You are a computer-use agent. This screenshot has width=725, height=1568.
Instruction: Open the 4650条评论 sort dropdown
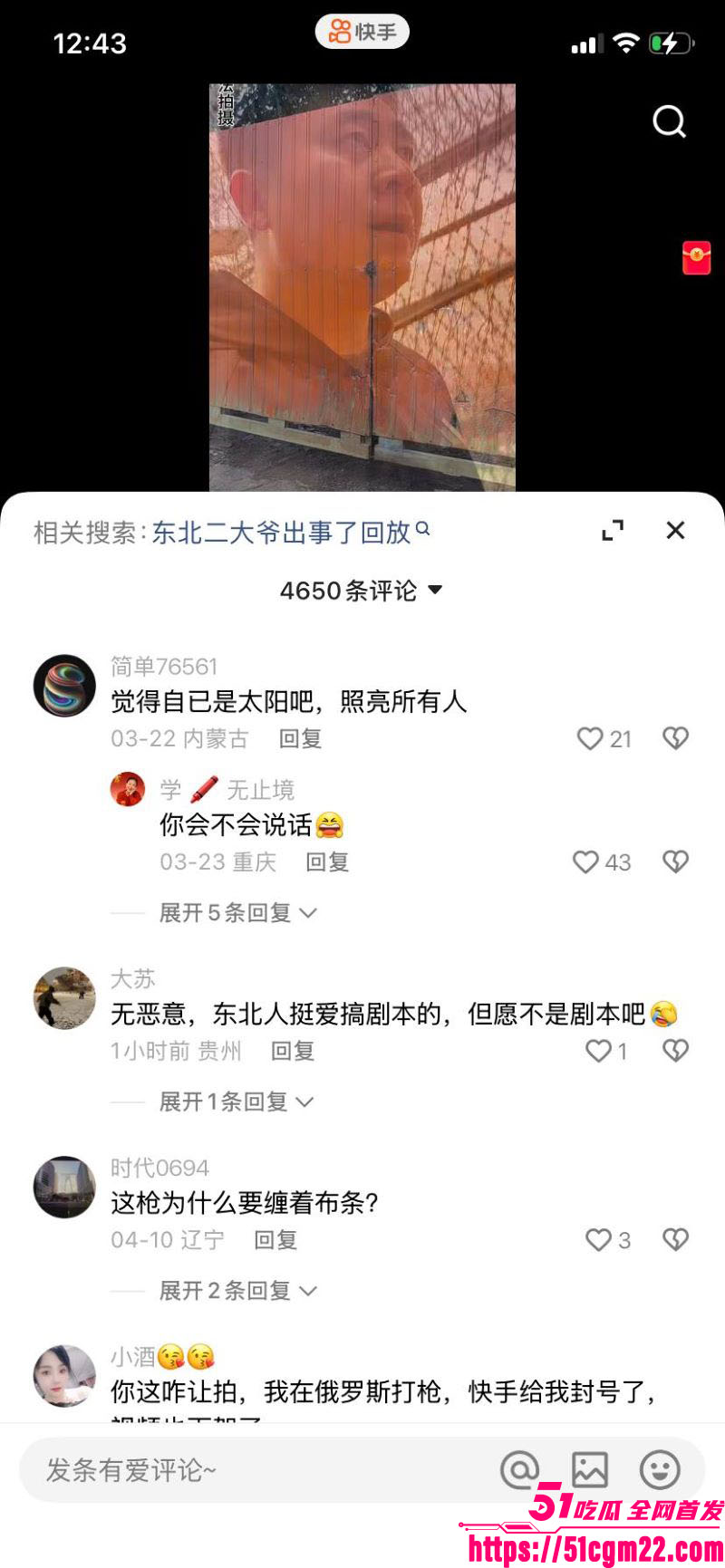point(362,590)
